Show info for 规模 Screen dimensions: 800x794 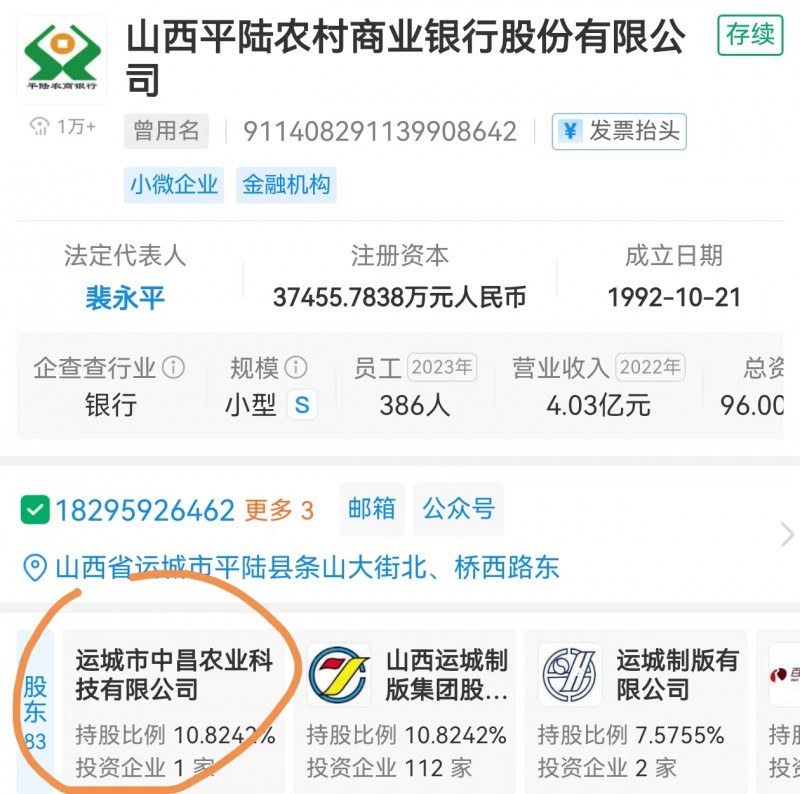296,367
